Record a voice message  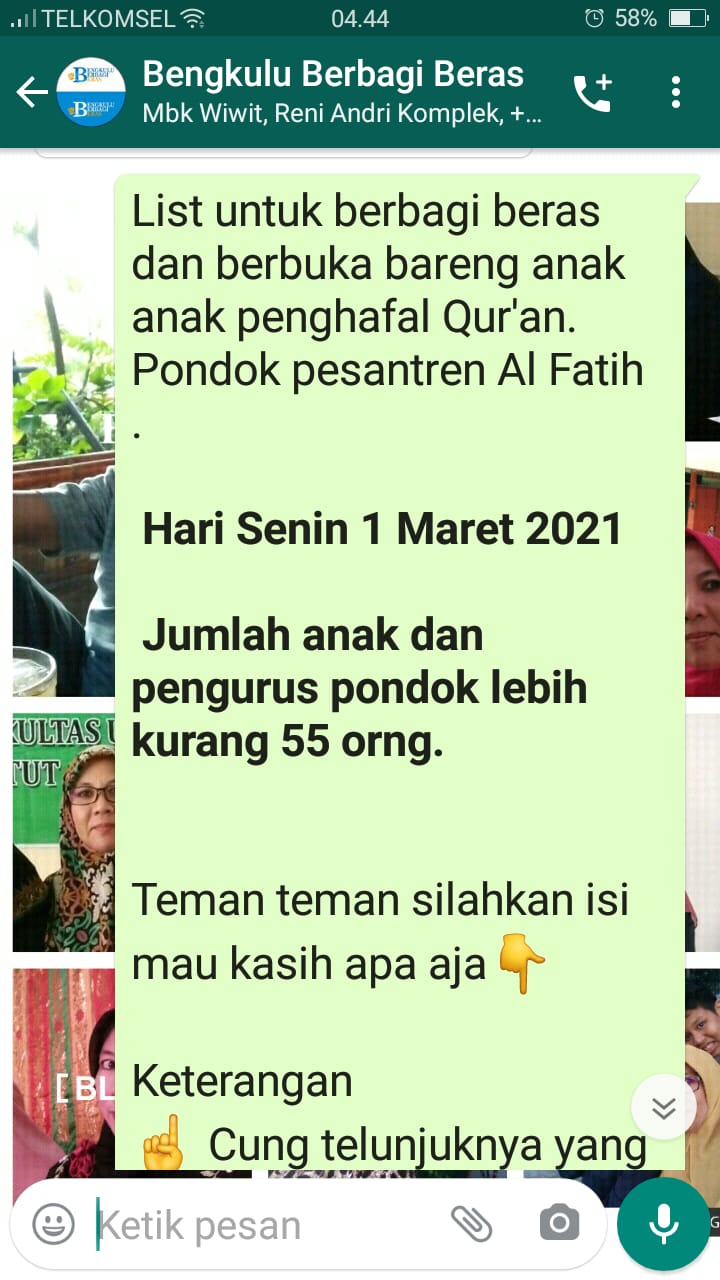point(663,1223)
